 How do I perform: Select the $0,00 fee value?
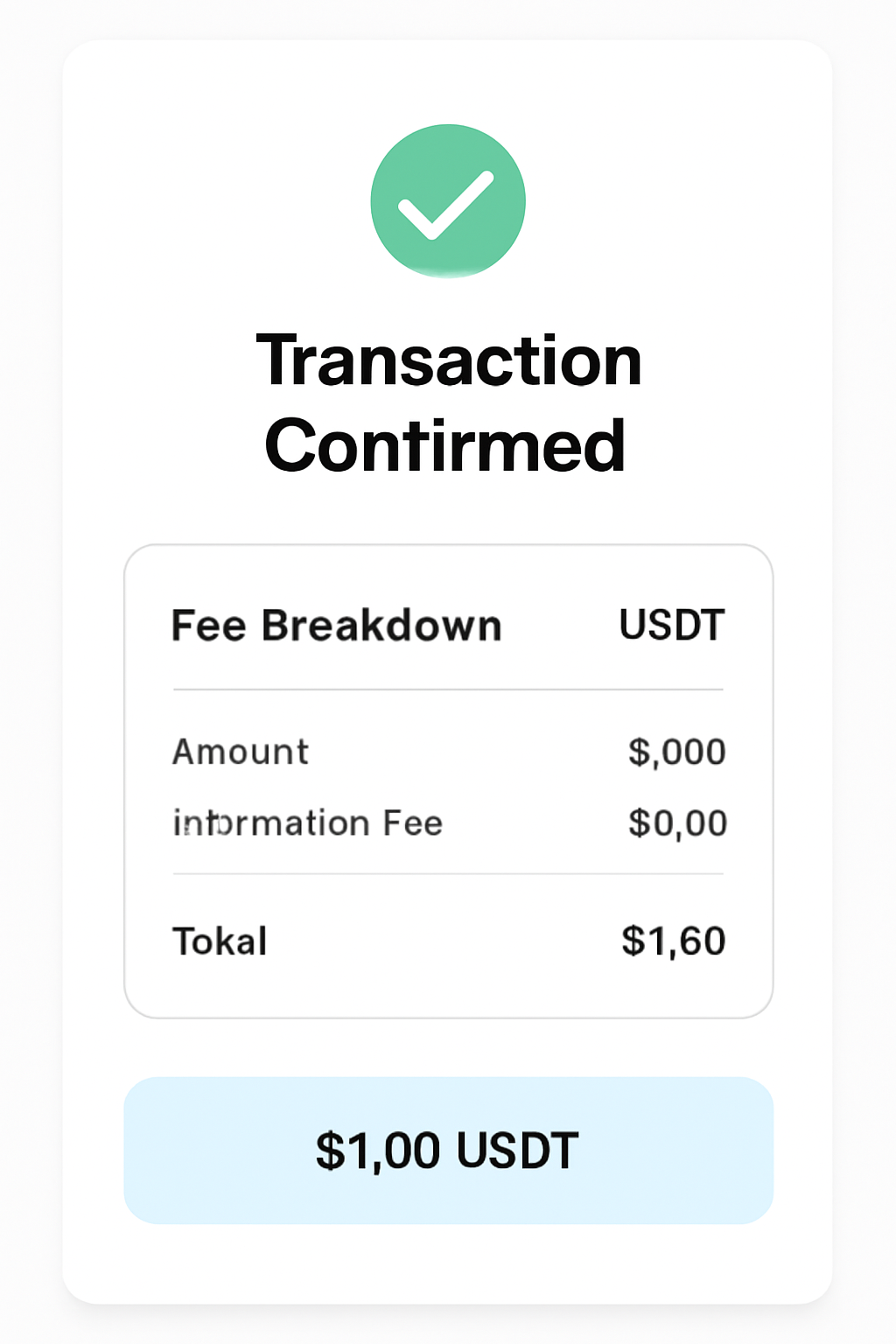coord(678,822)
